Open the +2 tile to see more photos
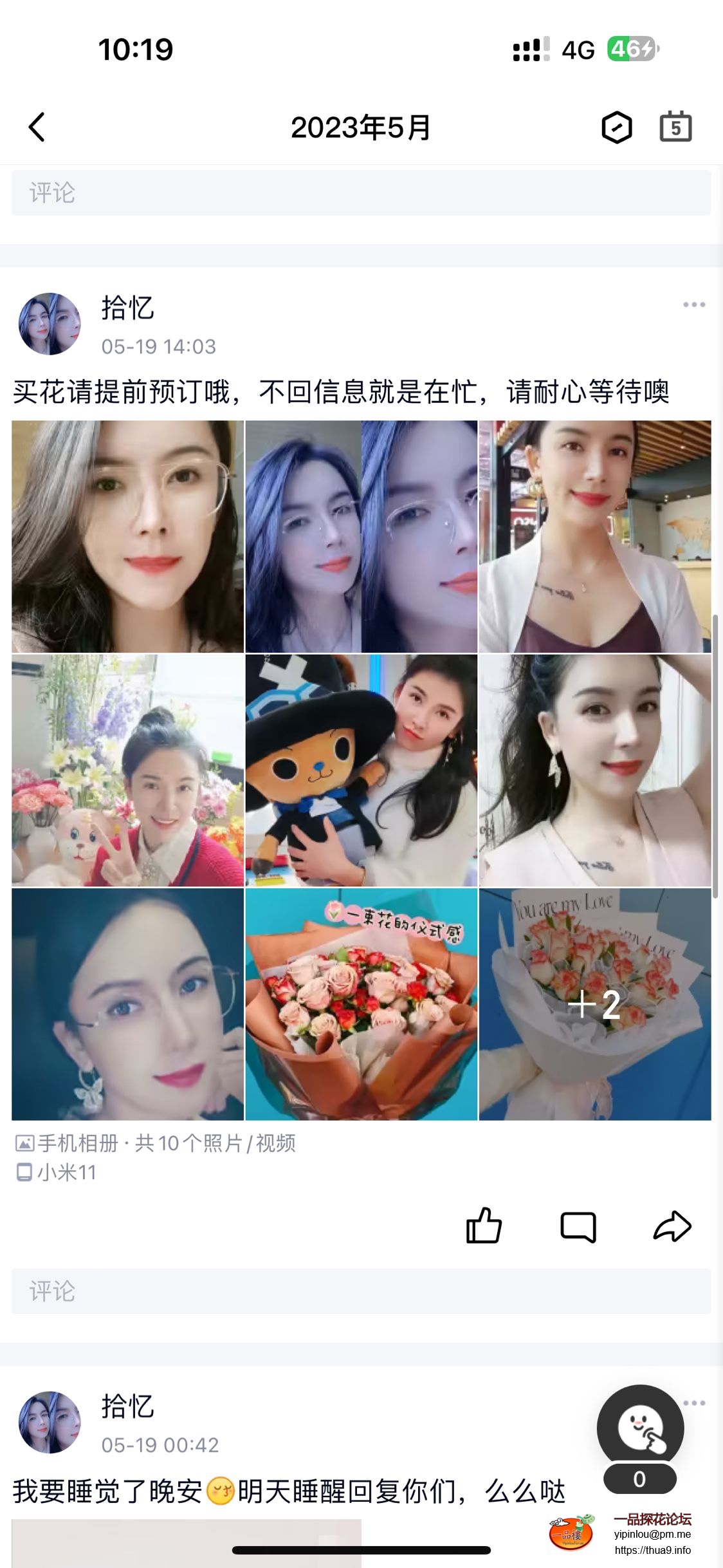Screen dimensions: 723x1568 (595, 1004)
